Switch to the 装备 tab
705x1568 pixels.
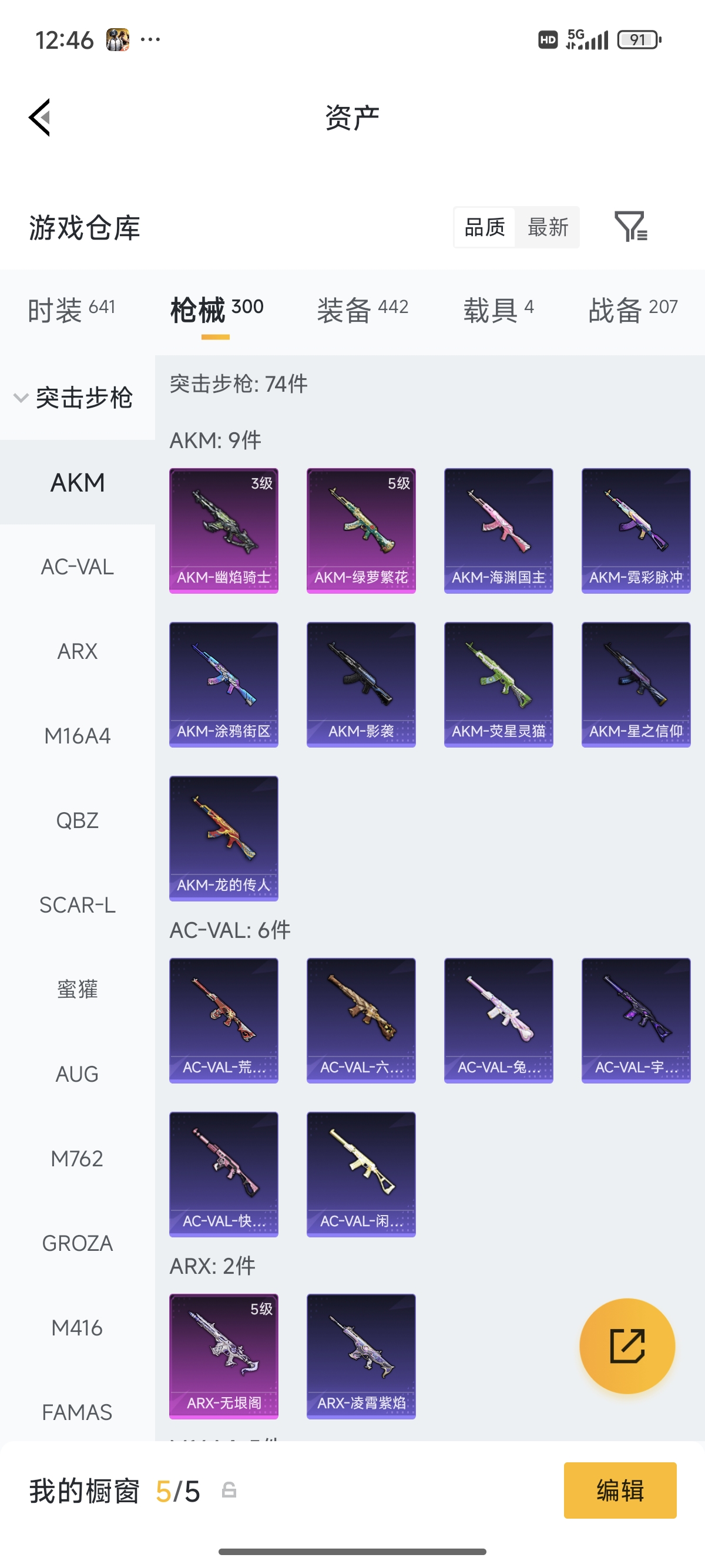click(362, 310)
